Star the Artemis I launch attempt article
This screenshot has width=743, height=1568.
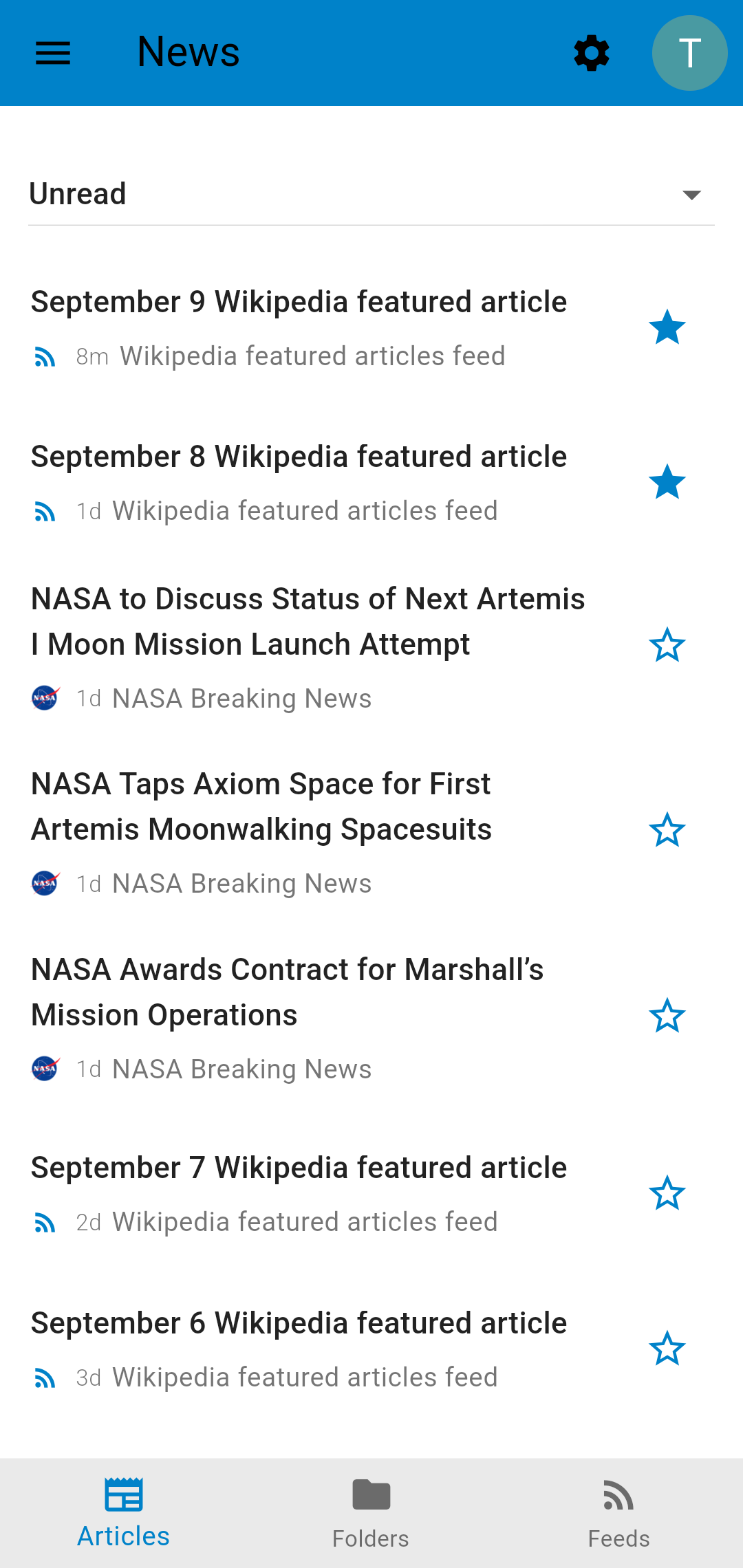pos(667,645)
